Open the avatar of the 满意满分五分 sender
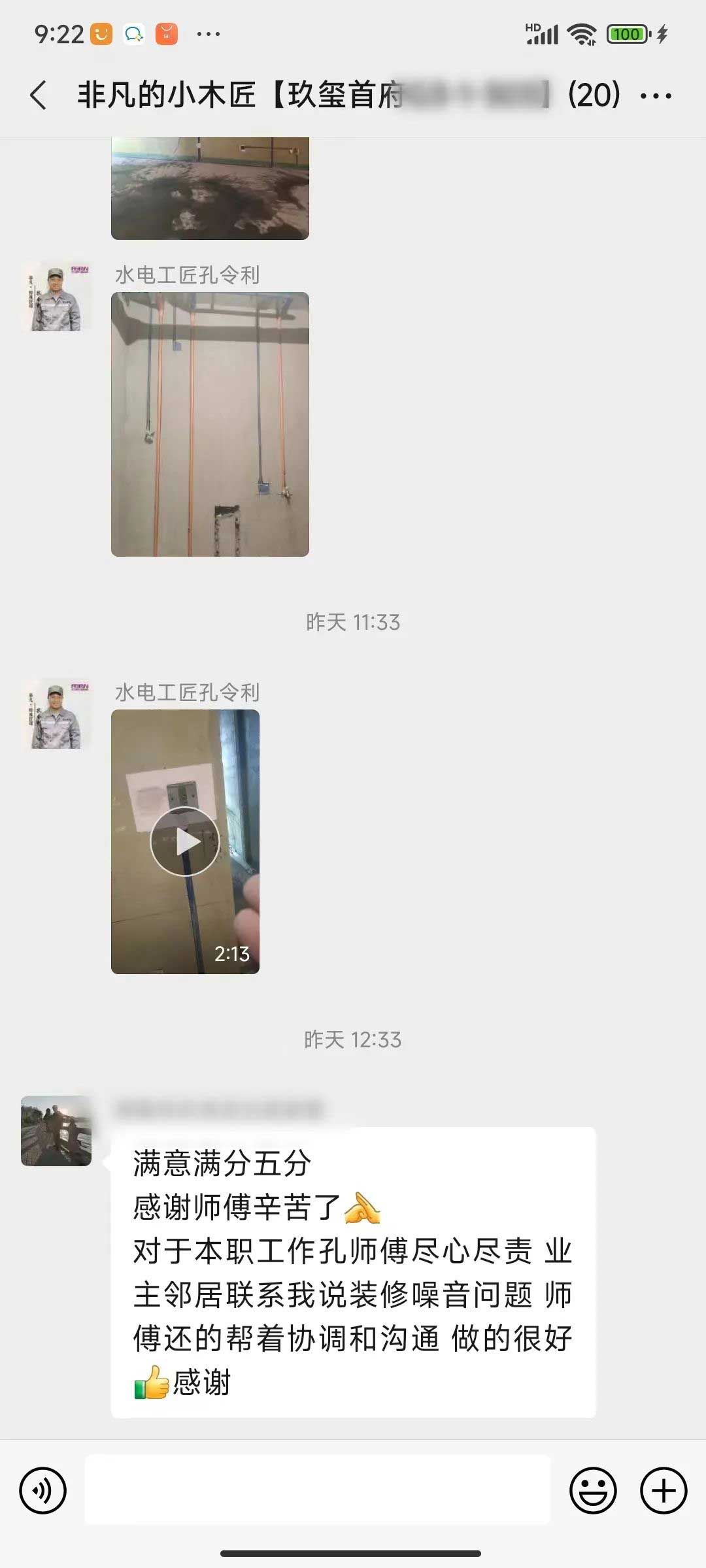 (x=56, y=1131)
